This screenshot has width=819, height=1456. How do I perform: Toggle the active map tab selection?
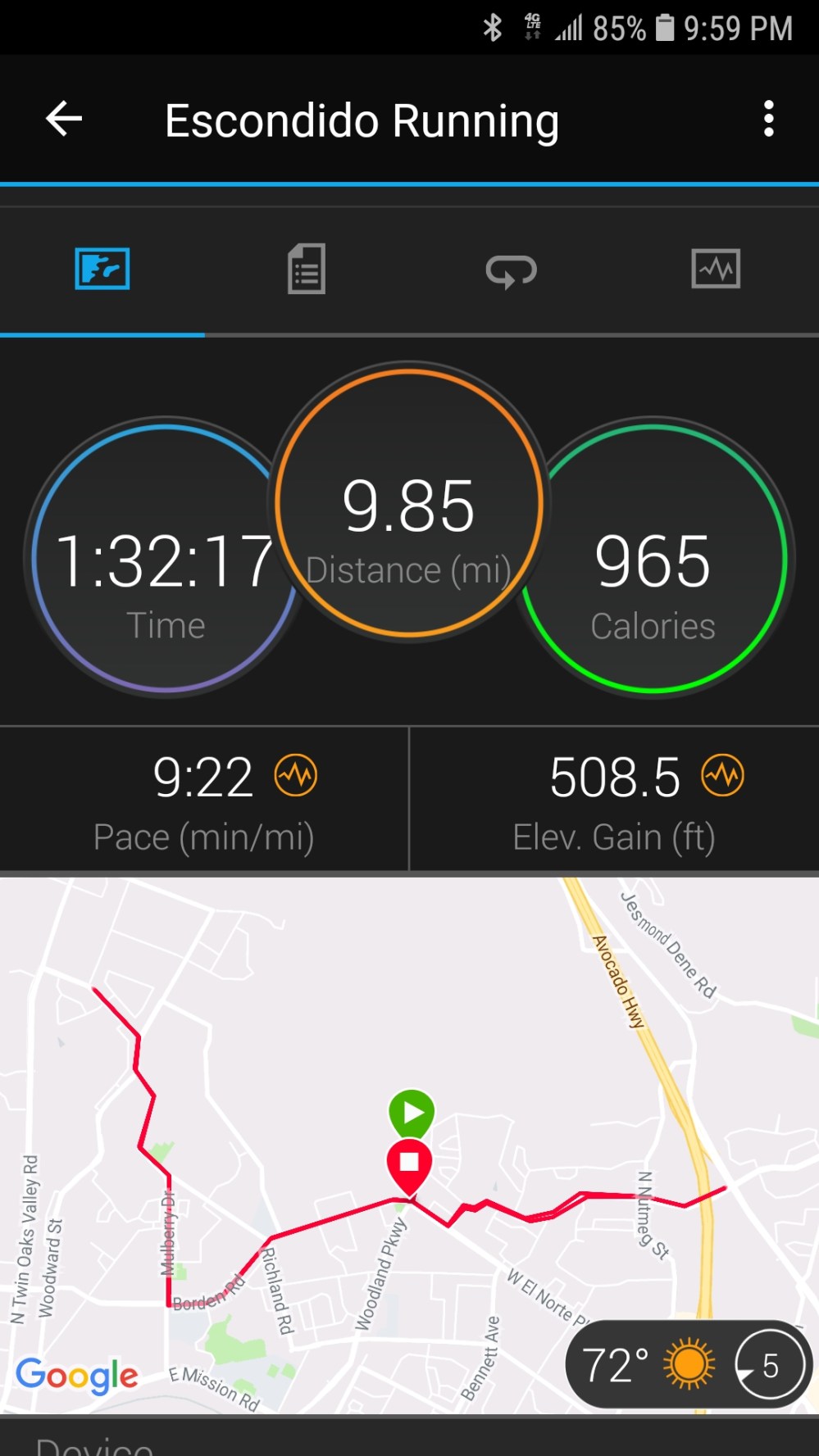tap(102, 268)
